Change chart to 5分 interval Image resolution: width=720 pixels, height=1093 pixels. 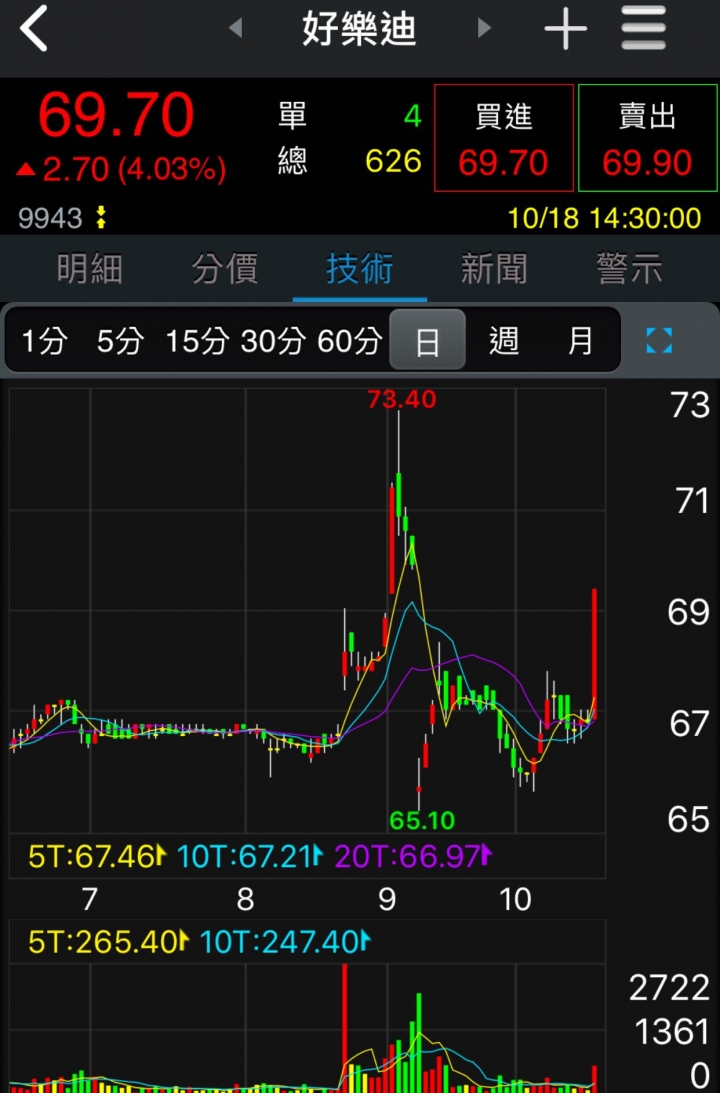click(120, 342)
